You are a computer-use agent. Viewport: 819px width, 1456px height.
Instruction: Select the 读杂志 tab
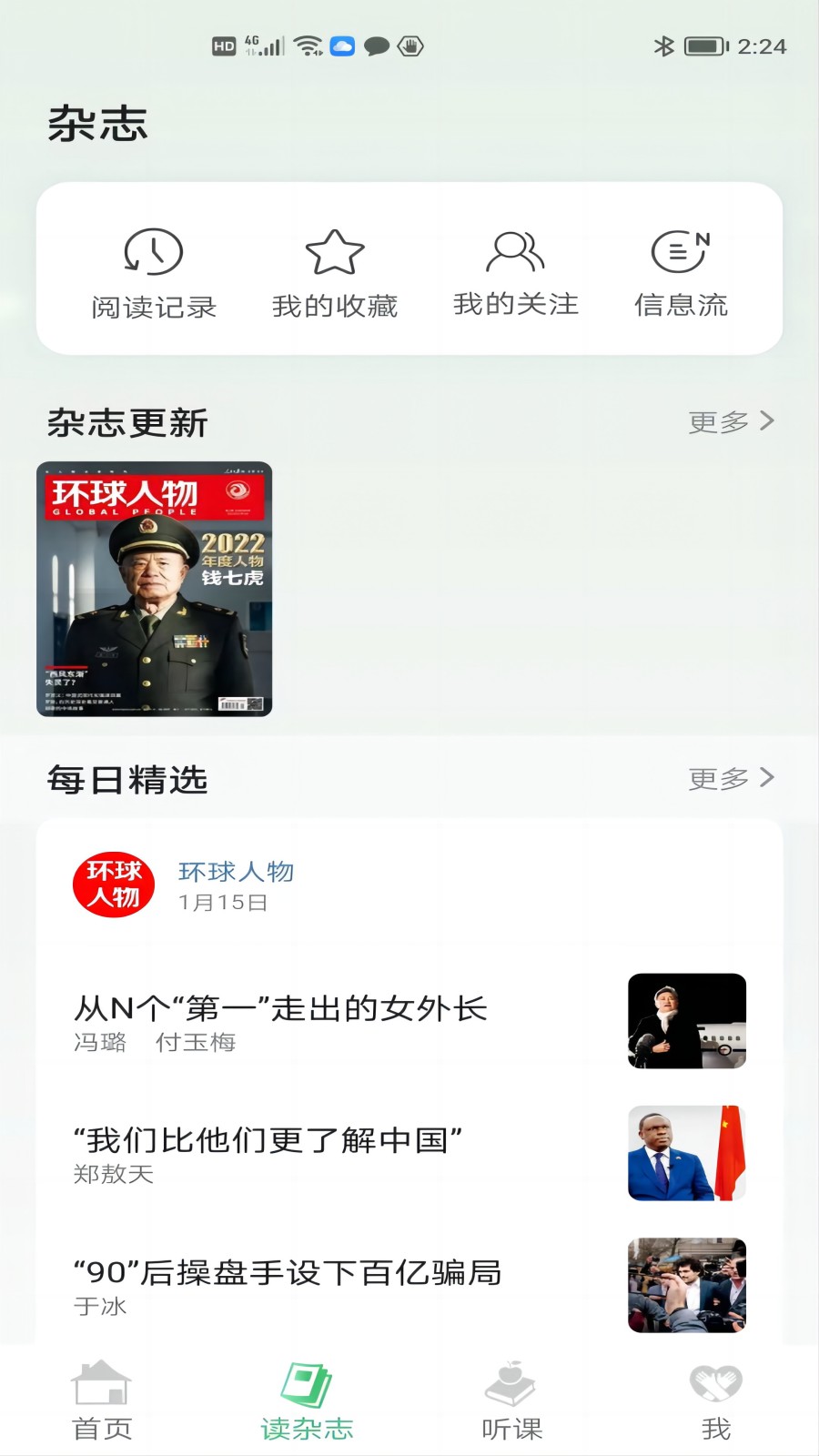click(307, 1401)
